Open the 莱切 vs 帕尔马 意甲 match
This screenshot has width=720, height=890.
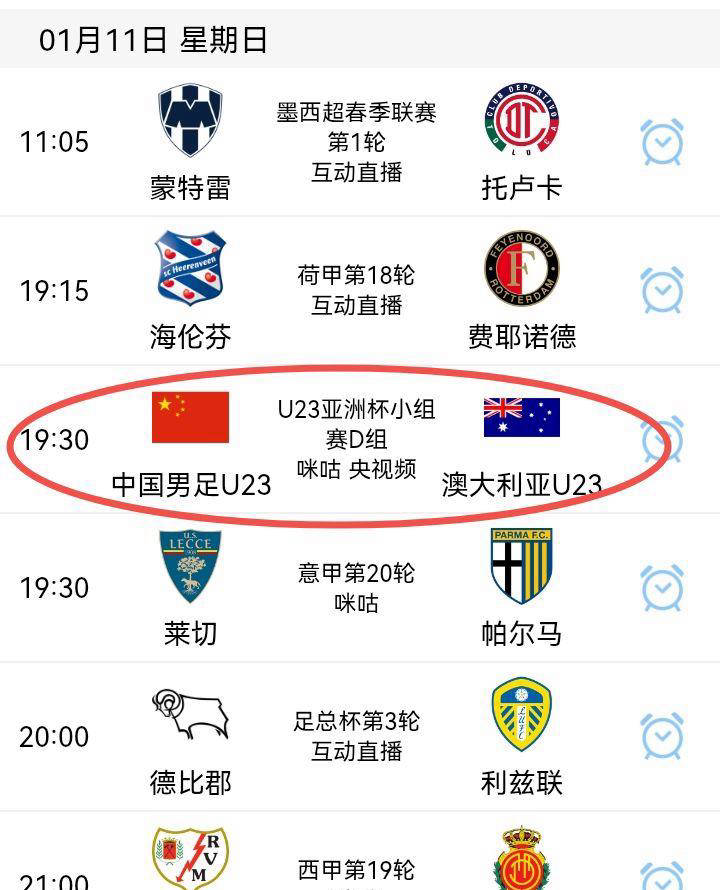(356, 588)
